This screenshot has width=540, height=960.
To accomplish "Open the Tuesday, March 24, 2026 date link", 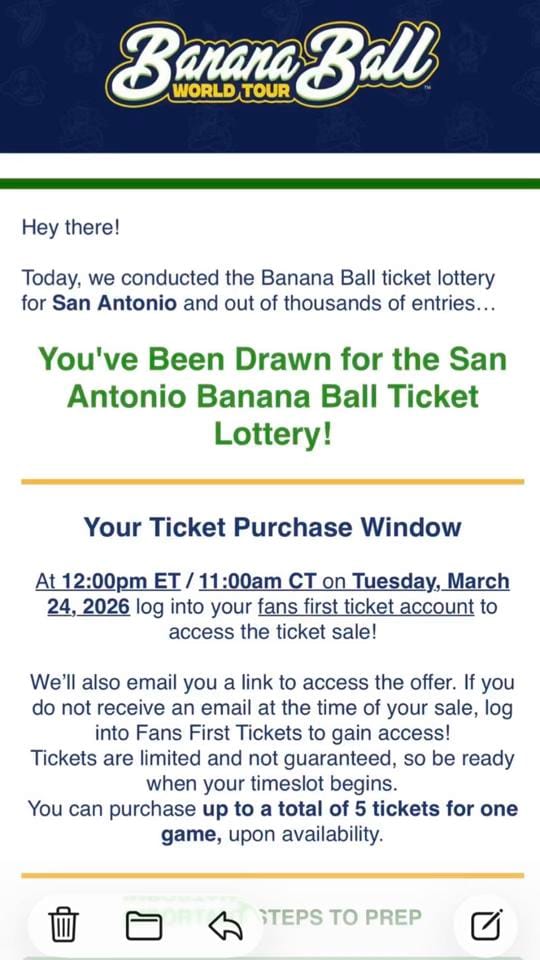I will coord(278,593).
